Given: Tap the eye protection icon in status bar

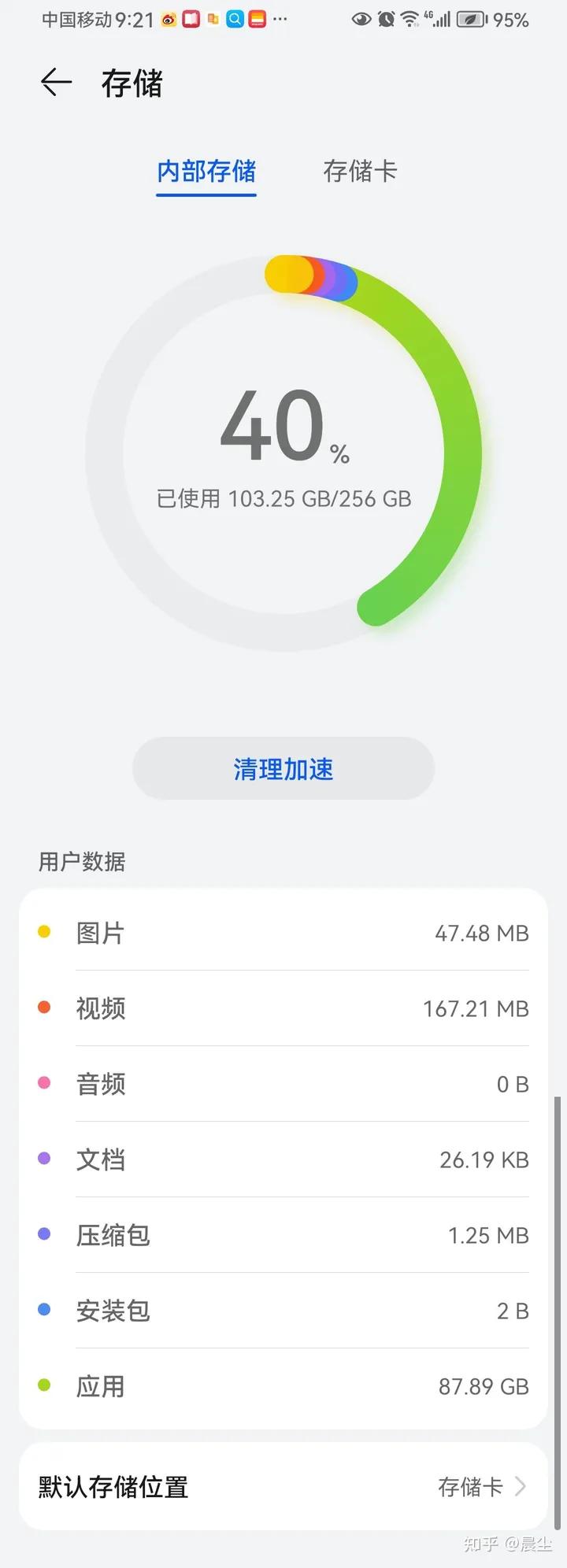Looking at the screenshot, I should coord(361,19).
